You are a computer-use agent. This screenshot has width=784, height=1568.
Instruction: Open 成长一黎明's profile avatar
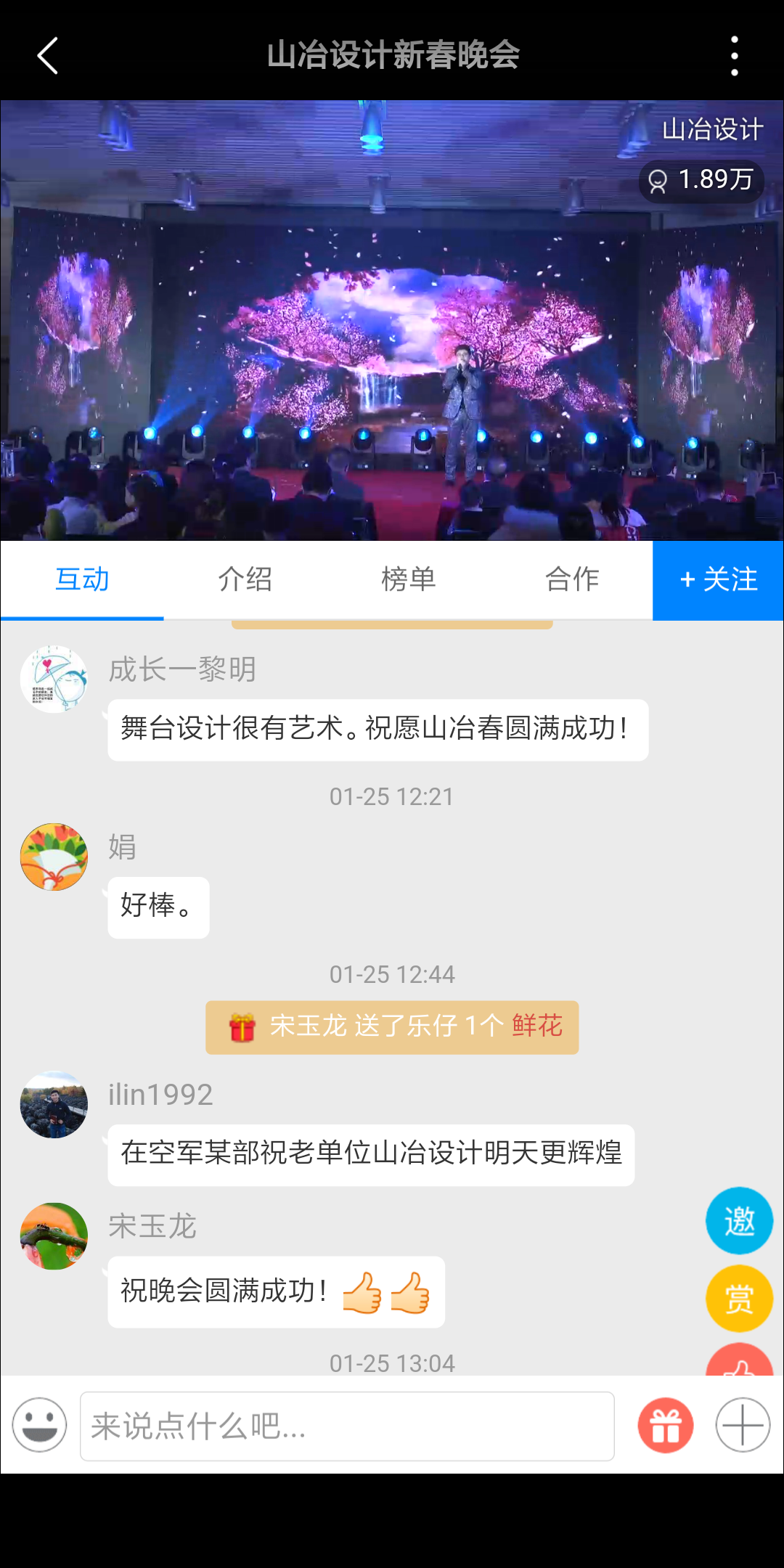[54, 679]
